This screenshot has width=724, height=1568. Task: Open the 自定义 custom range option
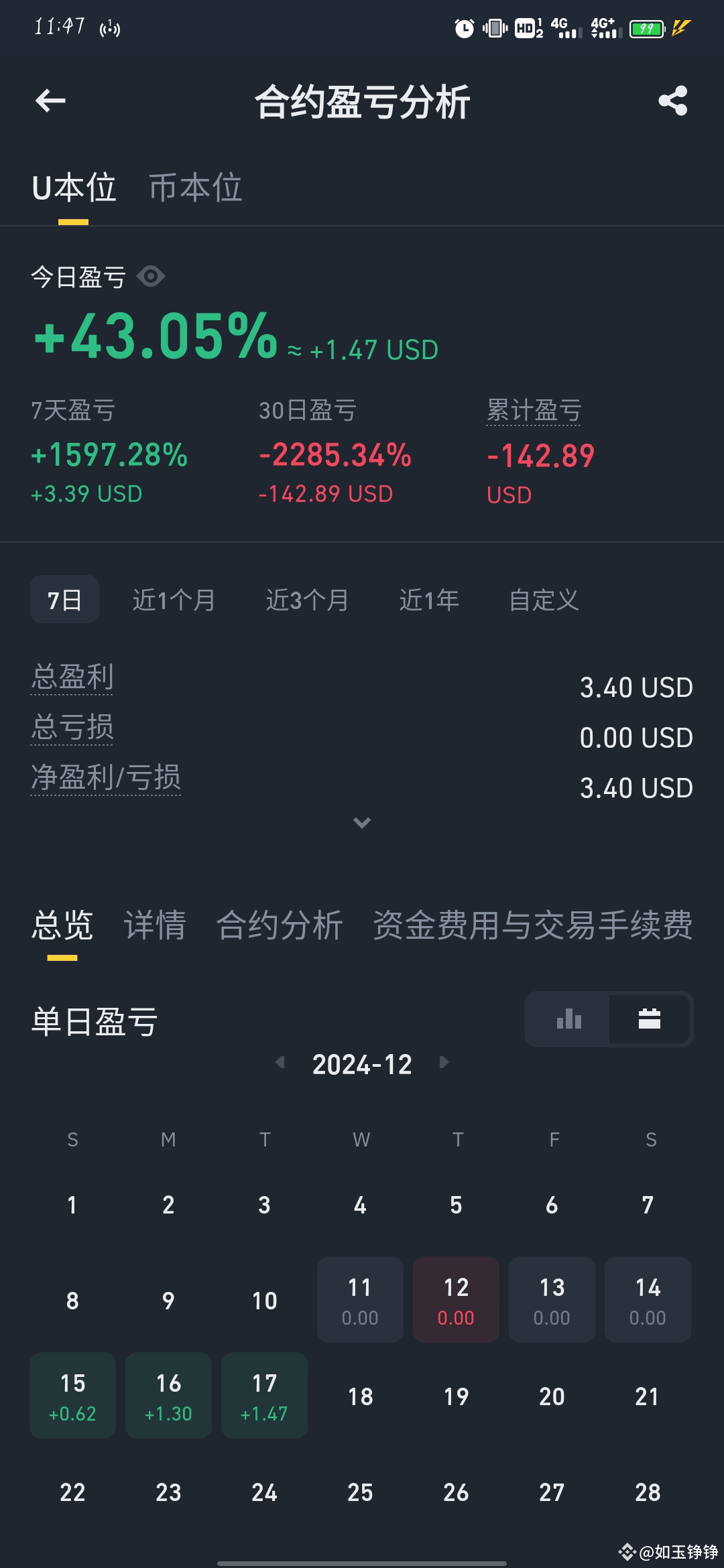[544, 600]
